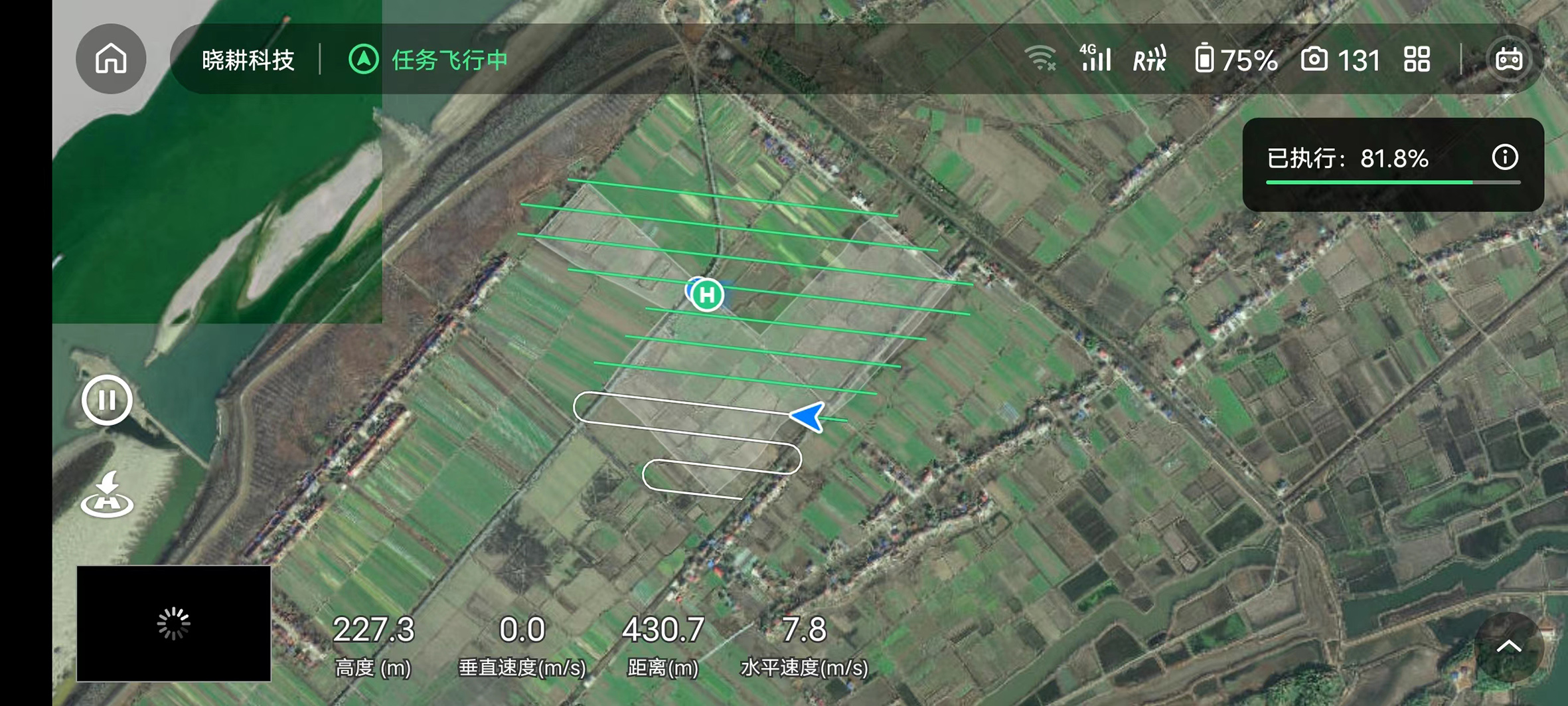Image resolution: width=1568 pixels, height=706 pixels.
Task: Open remote controller settings
Action: coord(1508,60)
